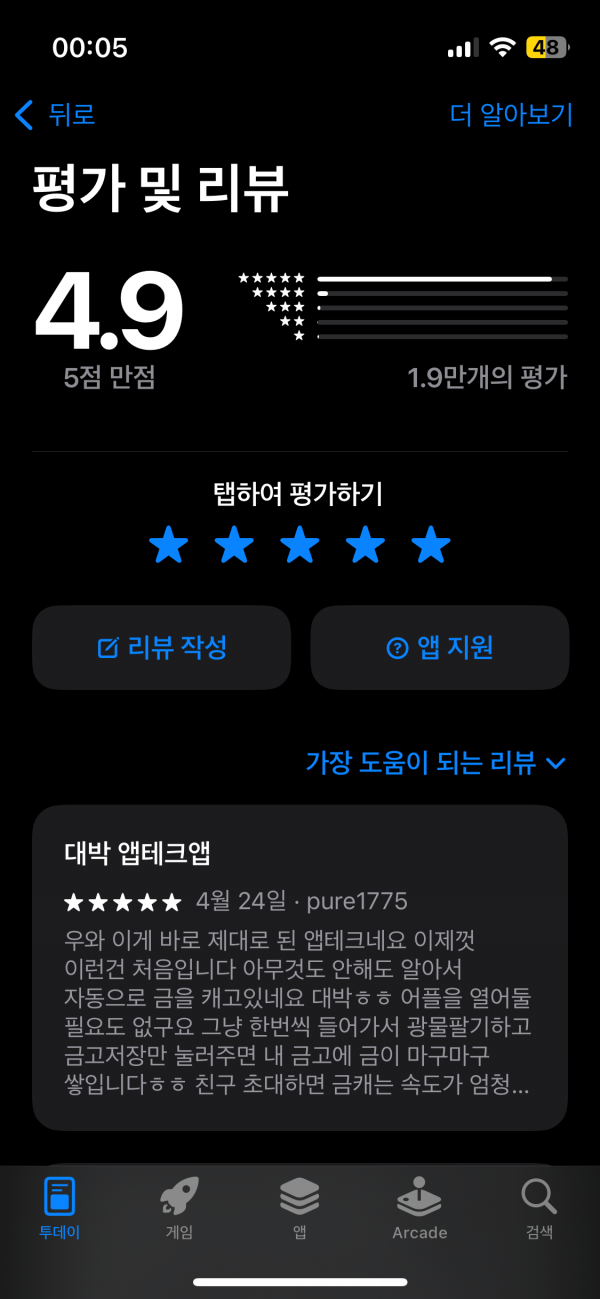
Task: Go back with the 뒤로 button
Action: [x=55, y=114]
